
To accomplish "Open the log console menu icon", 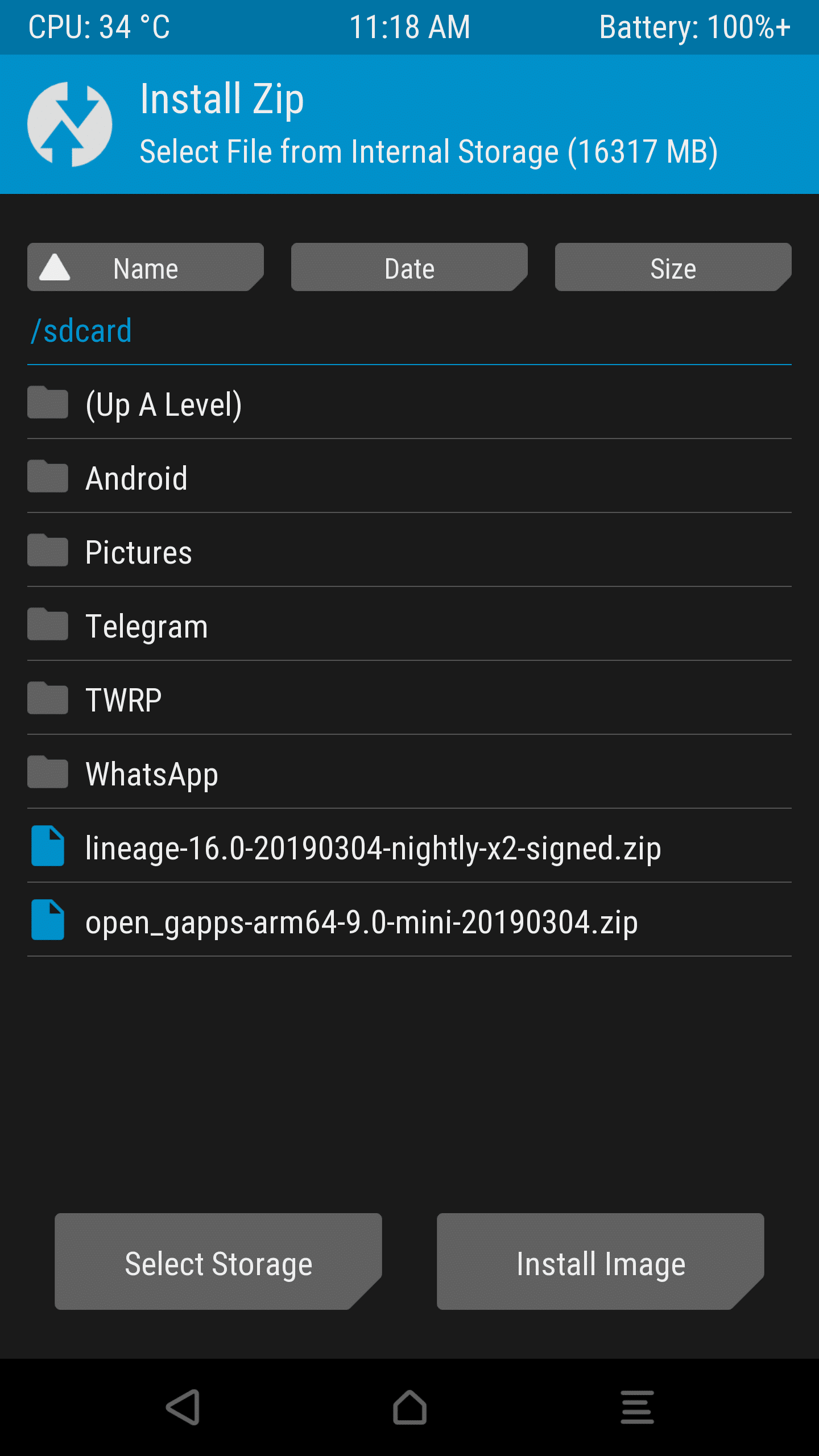I will click(637, 1407).
